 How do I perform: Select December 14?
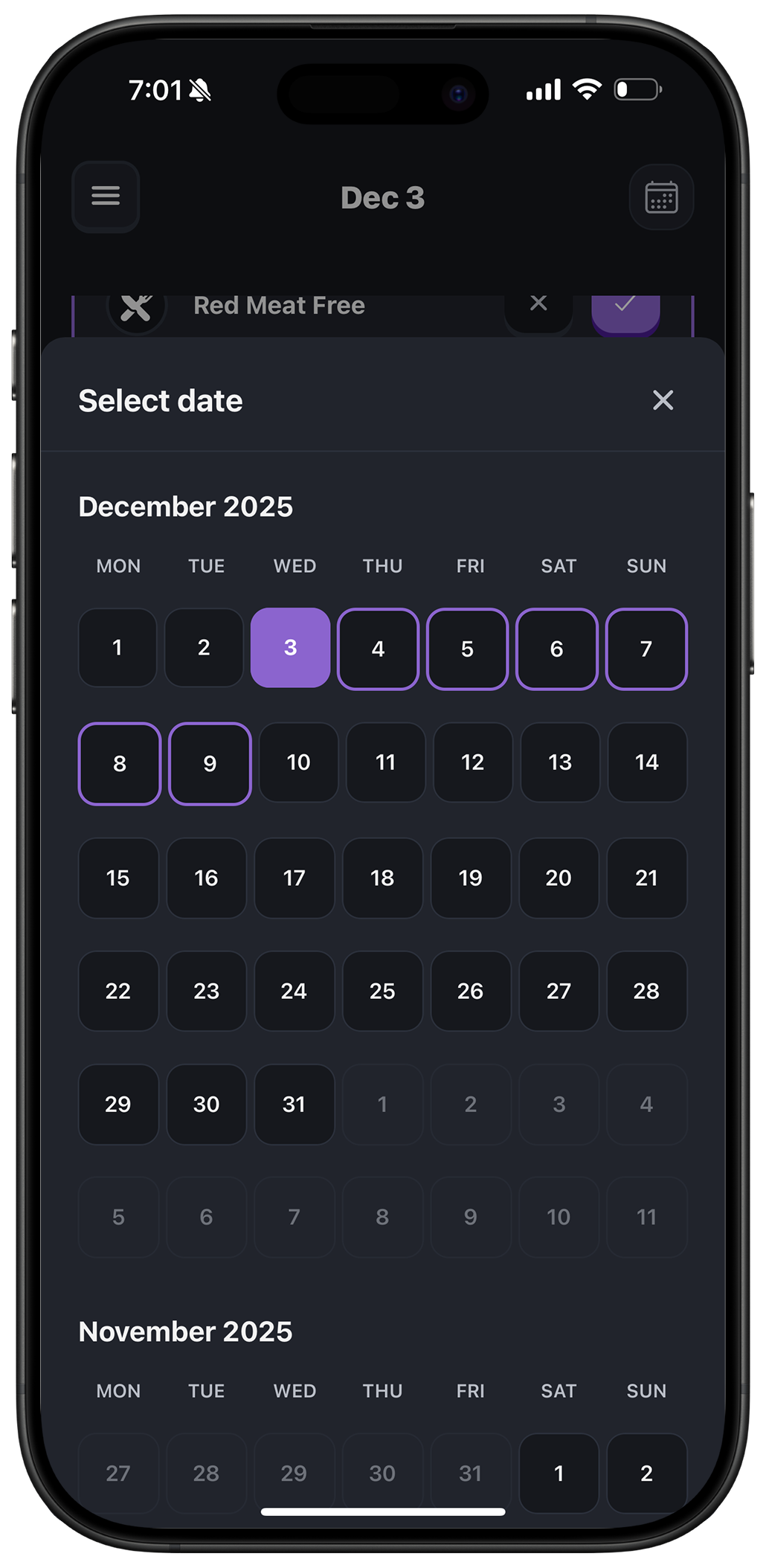pos(646,762)
